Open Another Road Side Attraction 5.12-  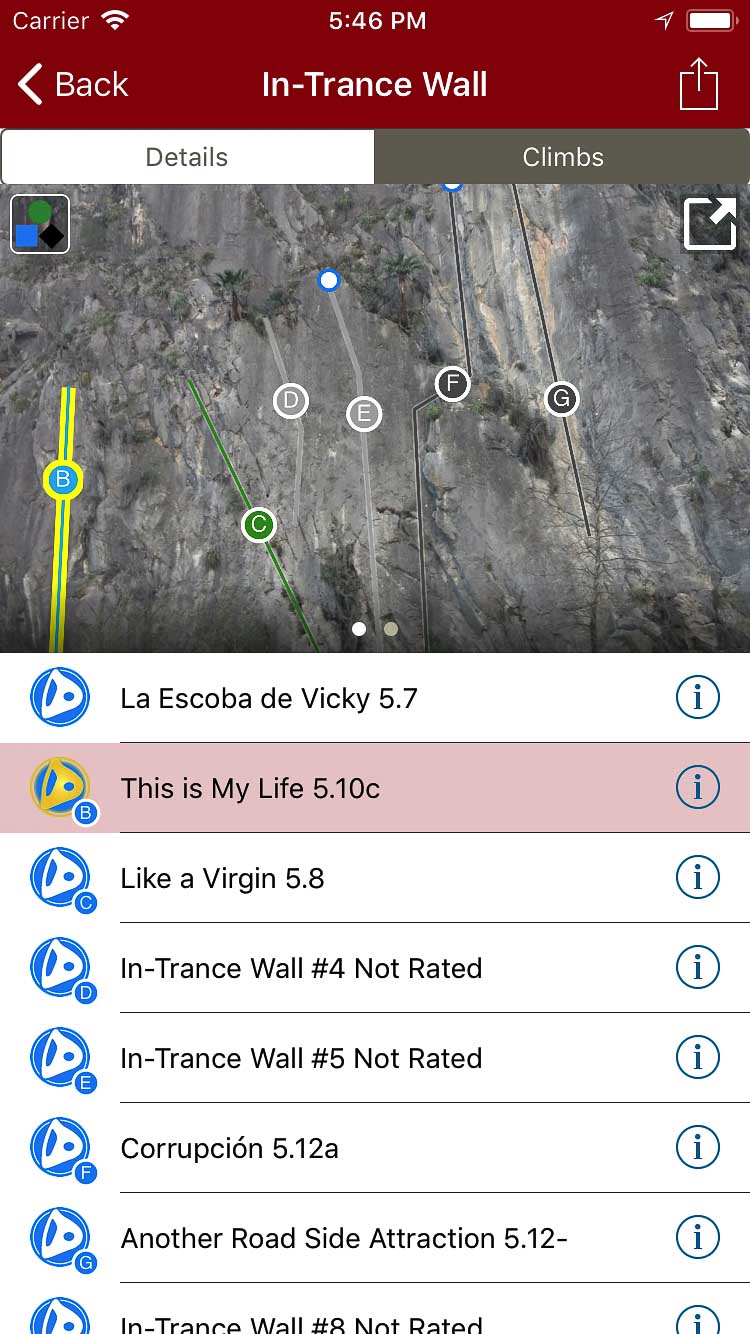point(344,1238)
